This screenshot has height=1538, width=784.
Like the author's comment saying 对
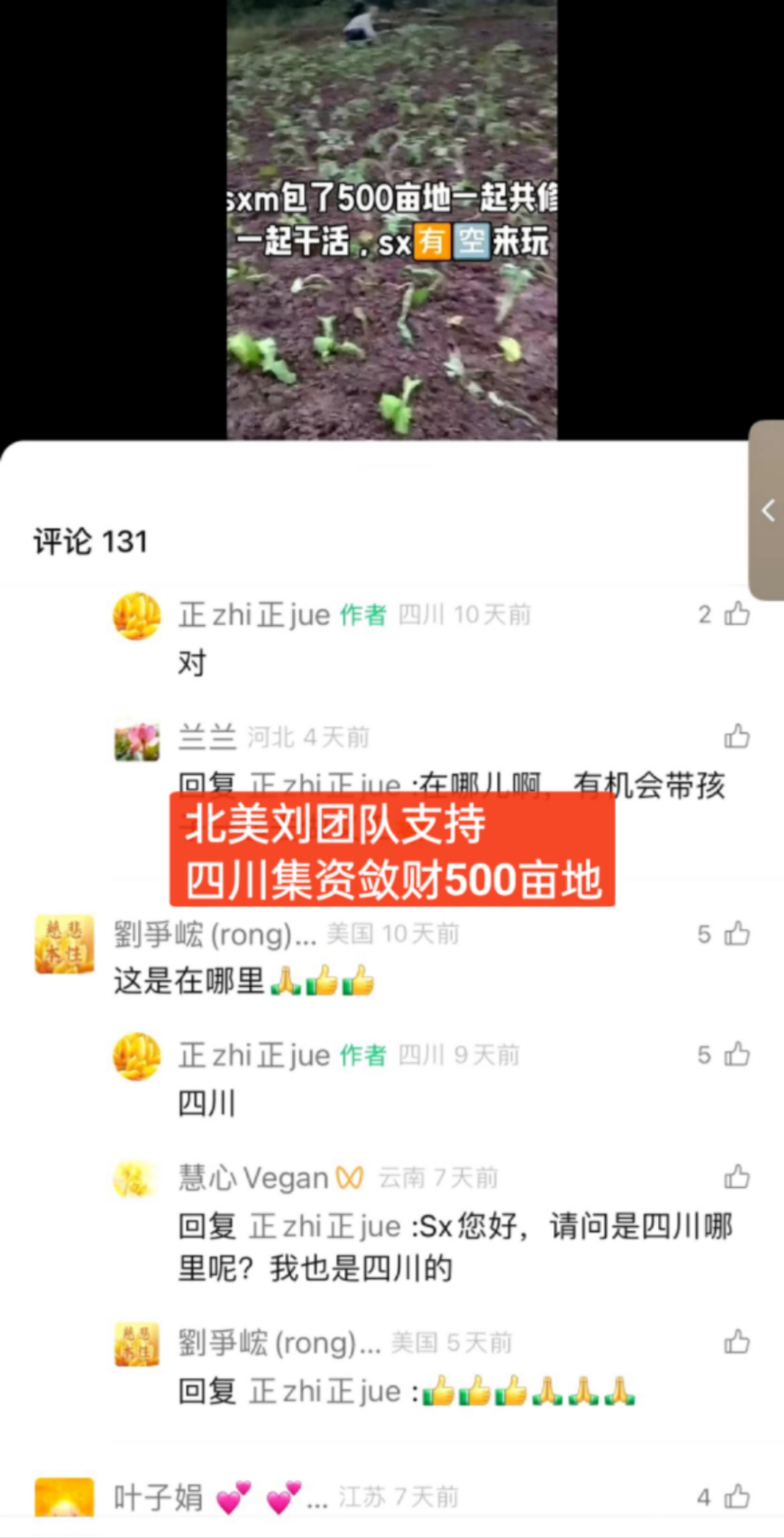tap(736, 614)
